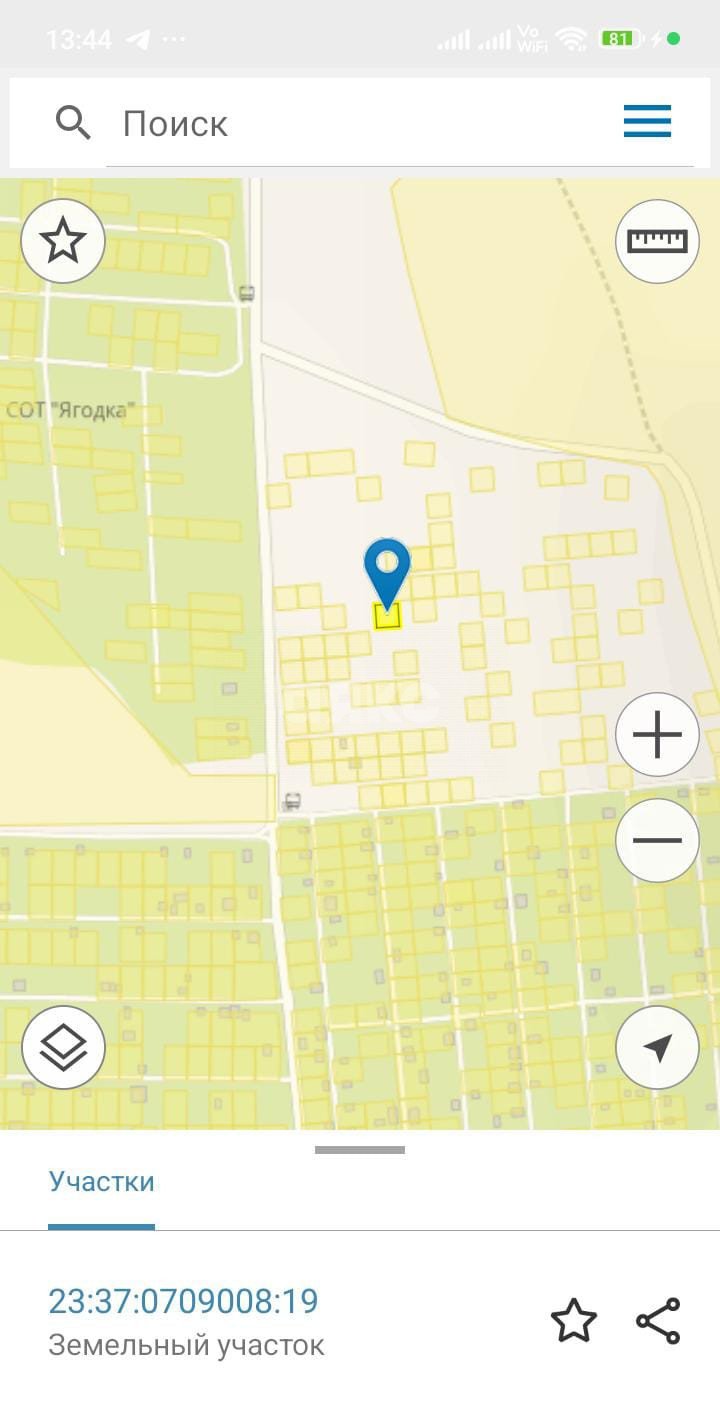
Task: Select the Участки tab
Action: 101,1182
